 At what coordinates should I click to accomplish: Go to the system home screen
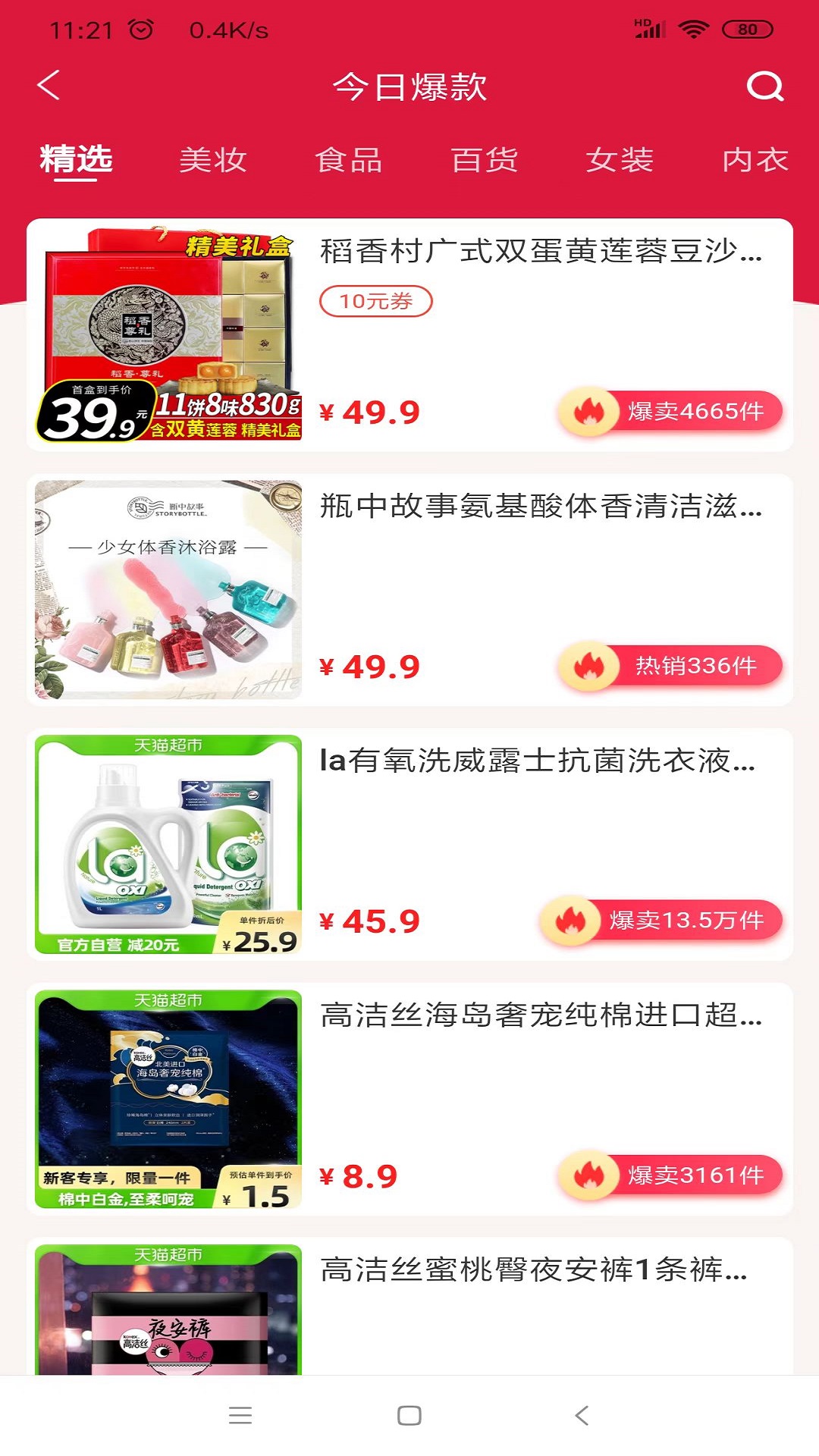pos(409,1415)
